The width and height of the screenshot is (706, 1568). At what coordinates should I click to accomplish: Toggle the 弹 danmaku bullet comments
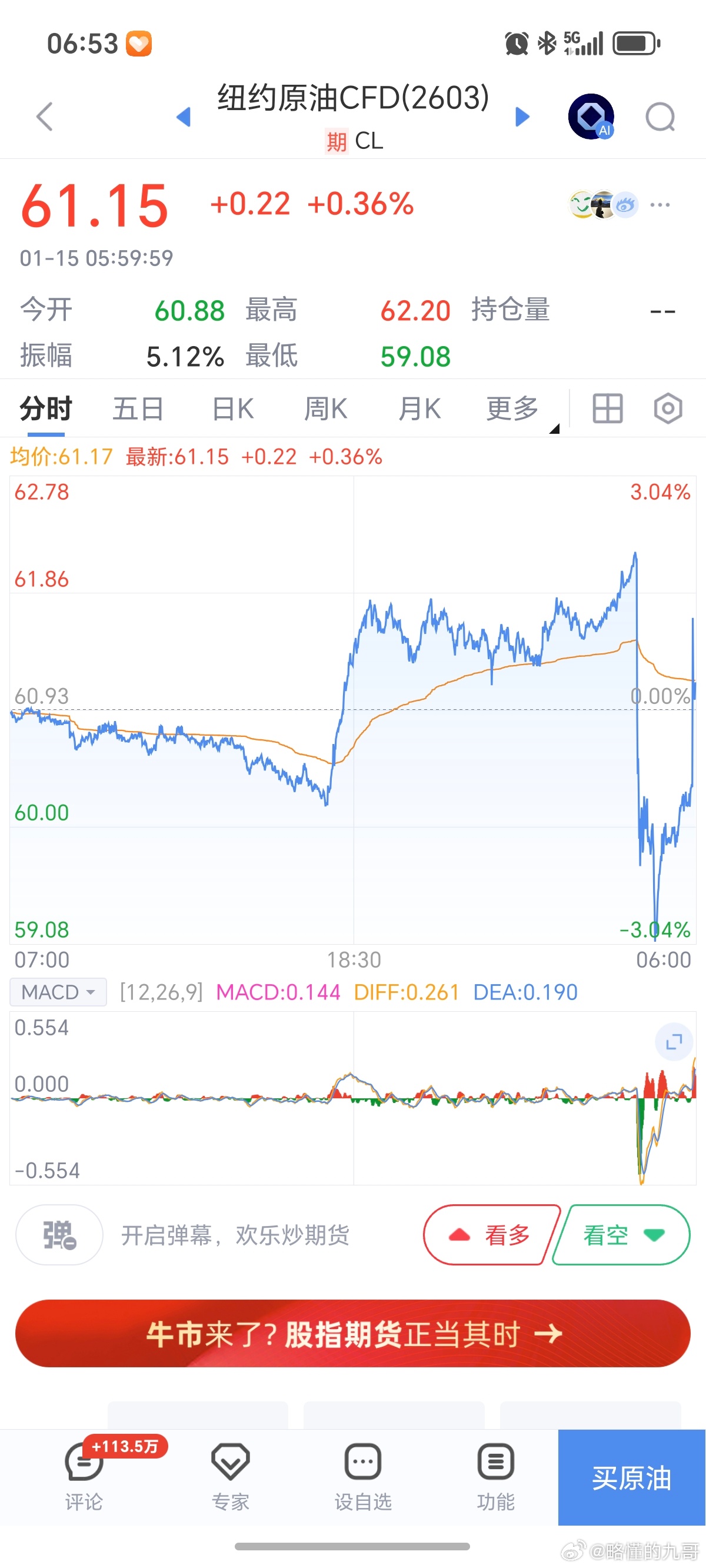click(x=58, y=1234)
